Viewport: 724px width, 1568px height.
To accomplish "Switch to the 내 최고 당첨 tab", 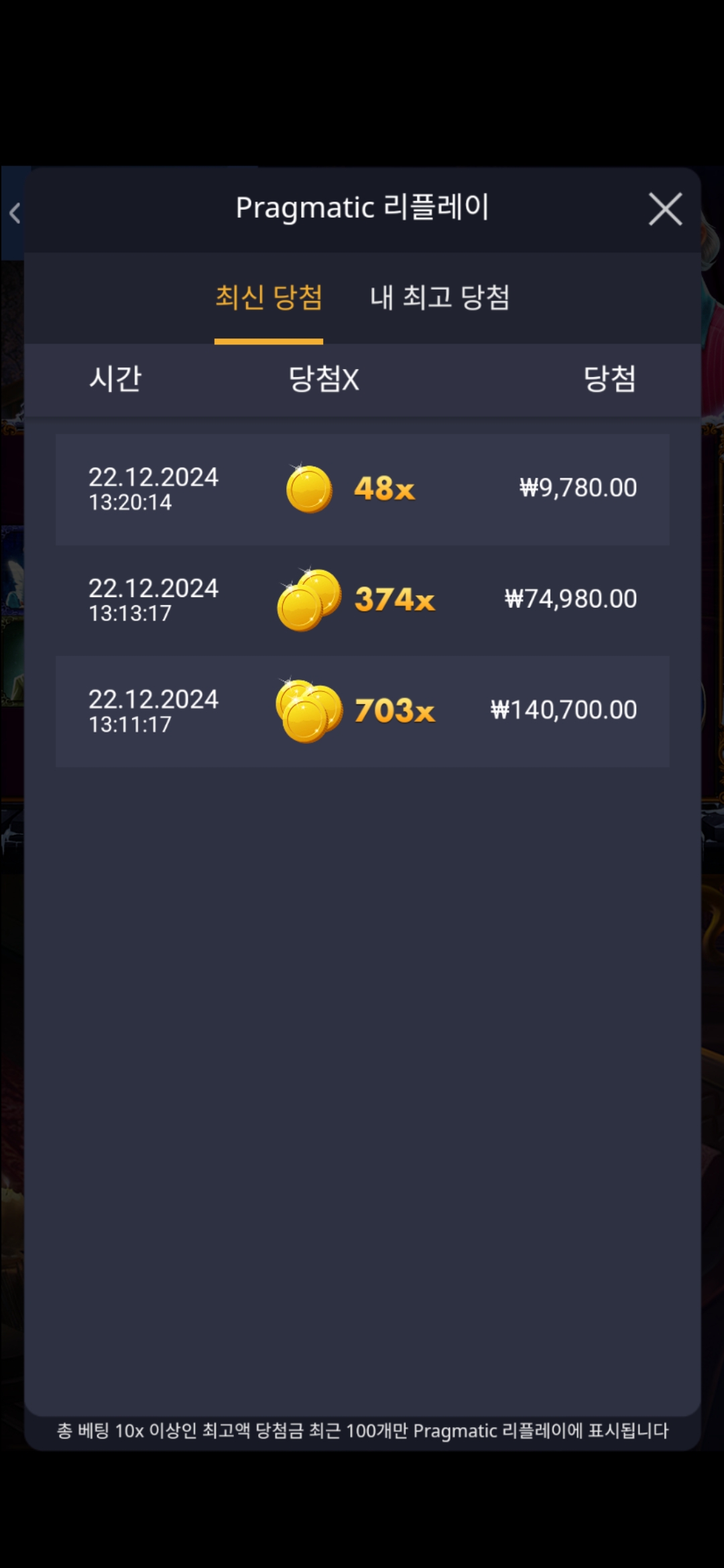I will (440, 298).
